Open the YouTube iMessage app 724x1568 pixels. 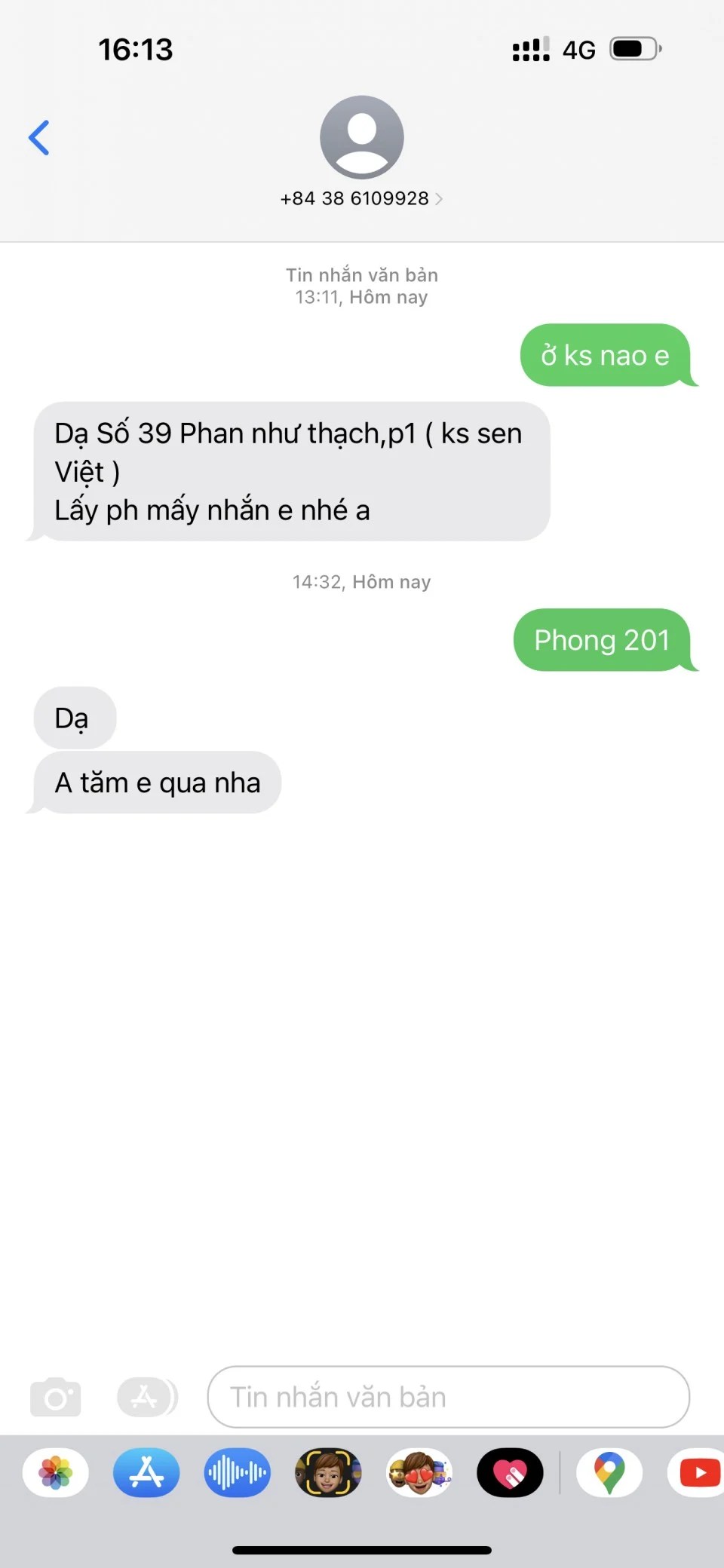tap(698, 1472)
